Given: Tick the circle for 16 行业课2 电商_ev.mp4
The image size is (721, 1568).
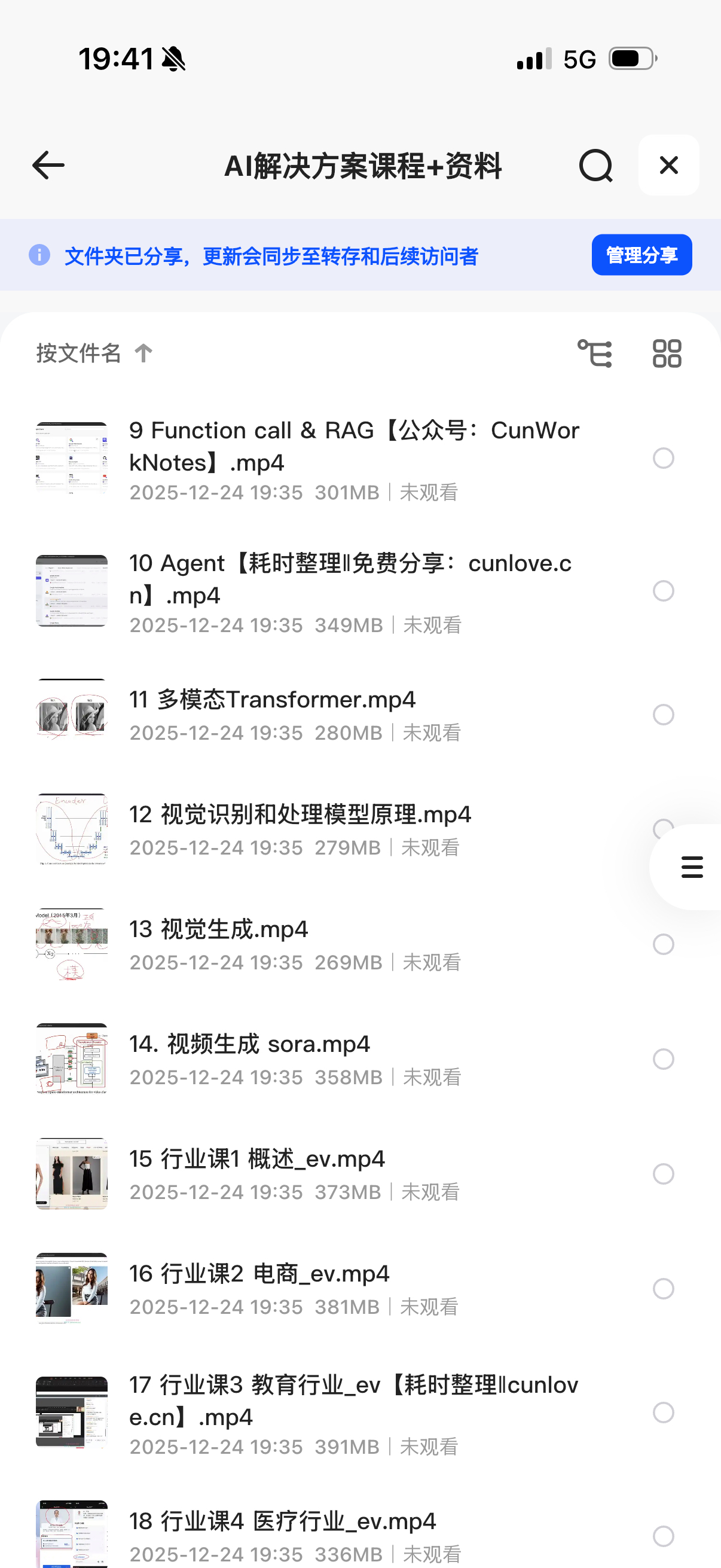Looking at the screenshot, I should click(x=662, y=1289).
